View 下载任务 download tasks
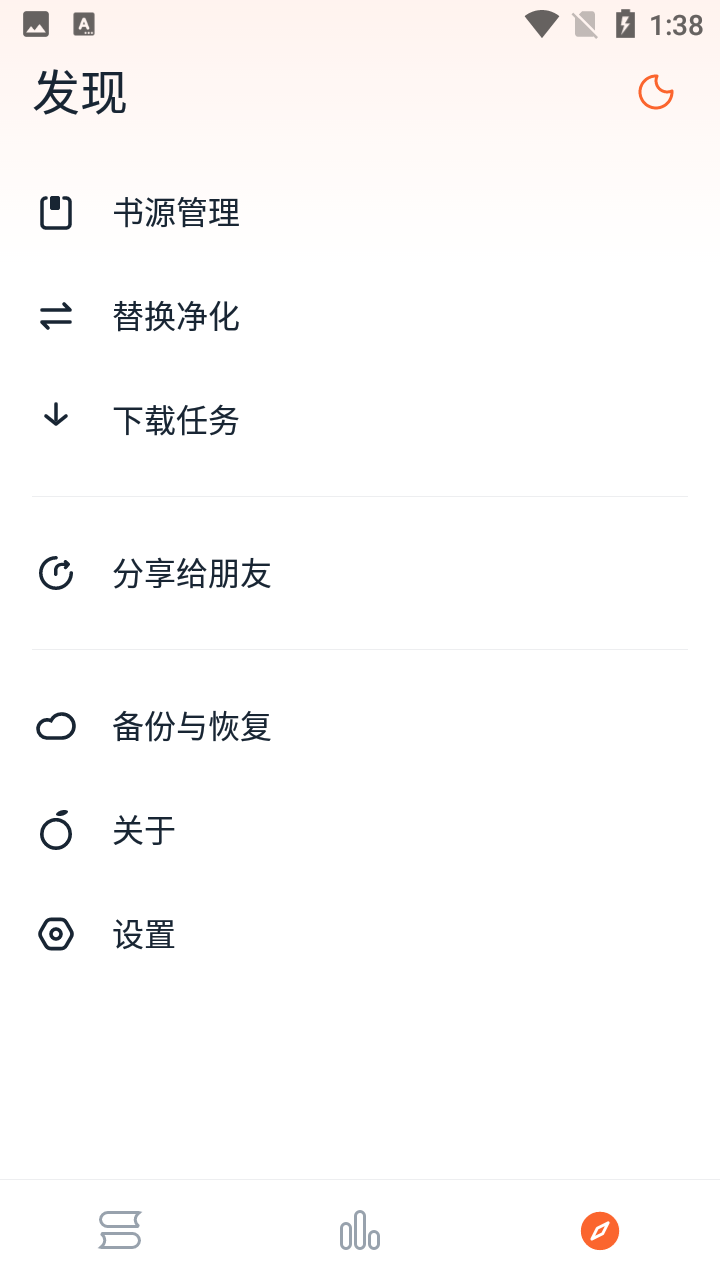 point(176,420)
